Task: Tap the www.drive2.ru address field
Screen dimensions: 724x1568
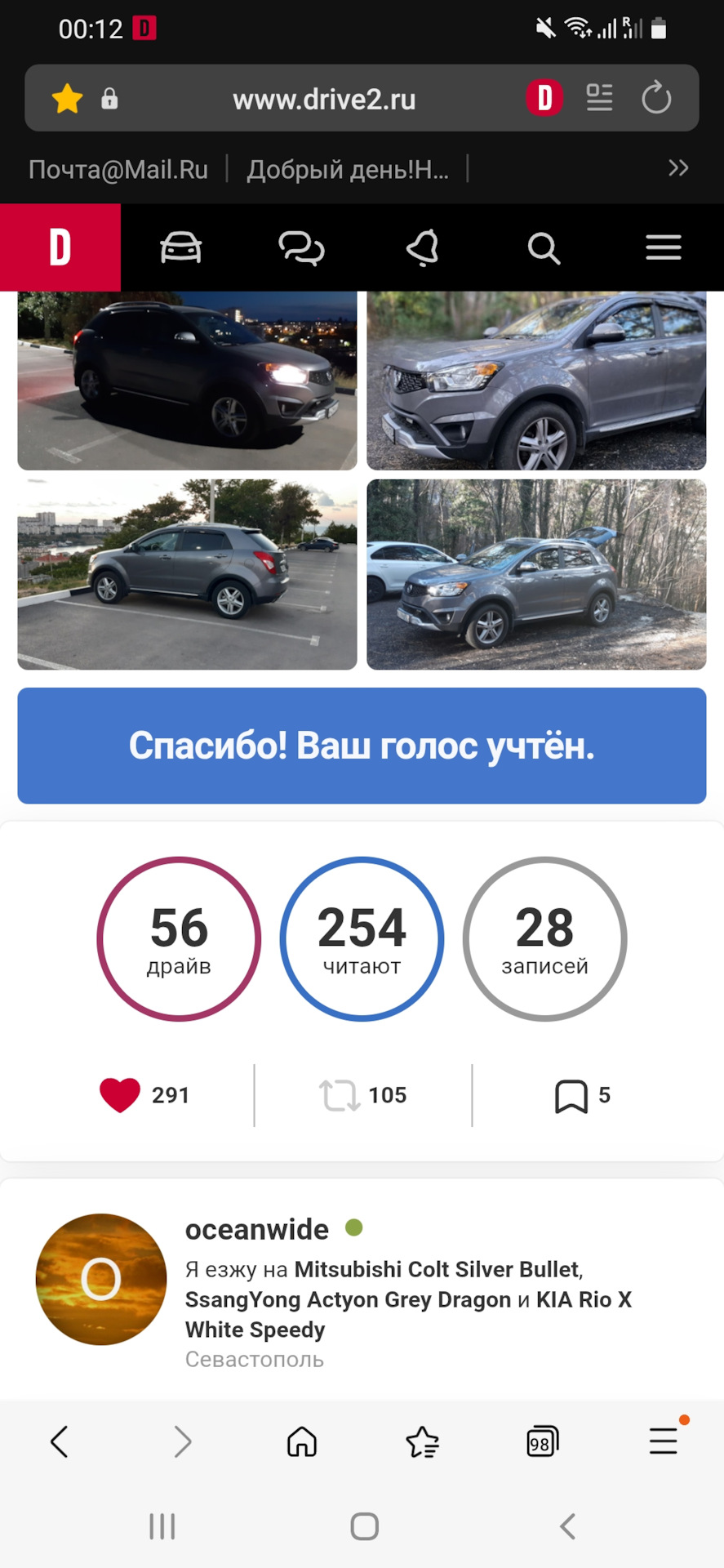Action: pos(324,100)
